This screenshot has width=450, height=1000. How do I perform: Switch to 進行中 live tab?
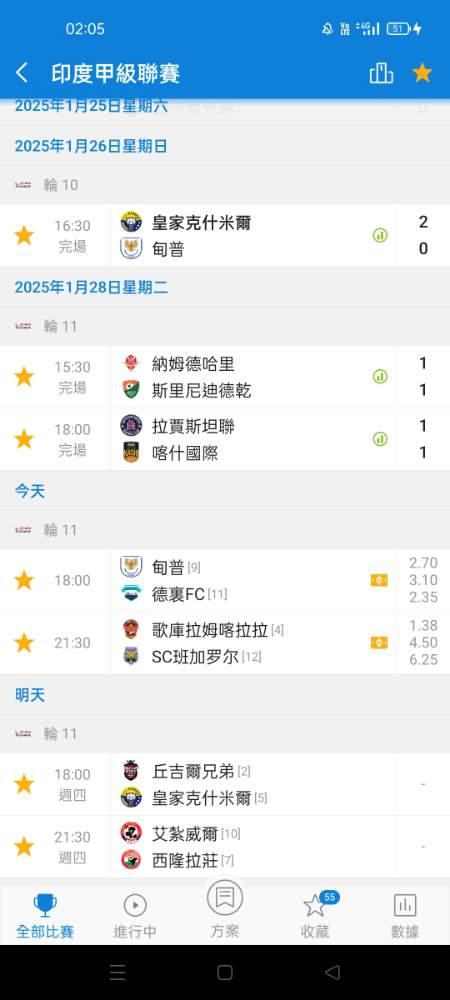click(x=135, y=916)
